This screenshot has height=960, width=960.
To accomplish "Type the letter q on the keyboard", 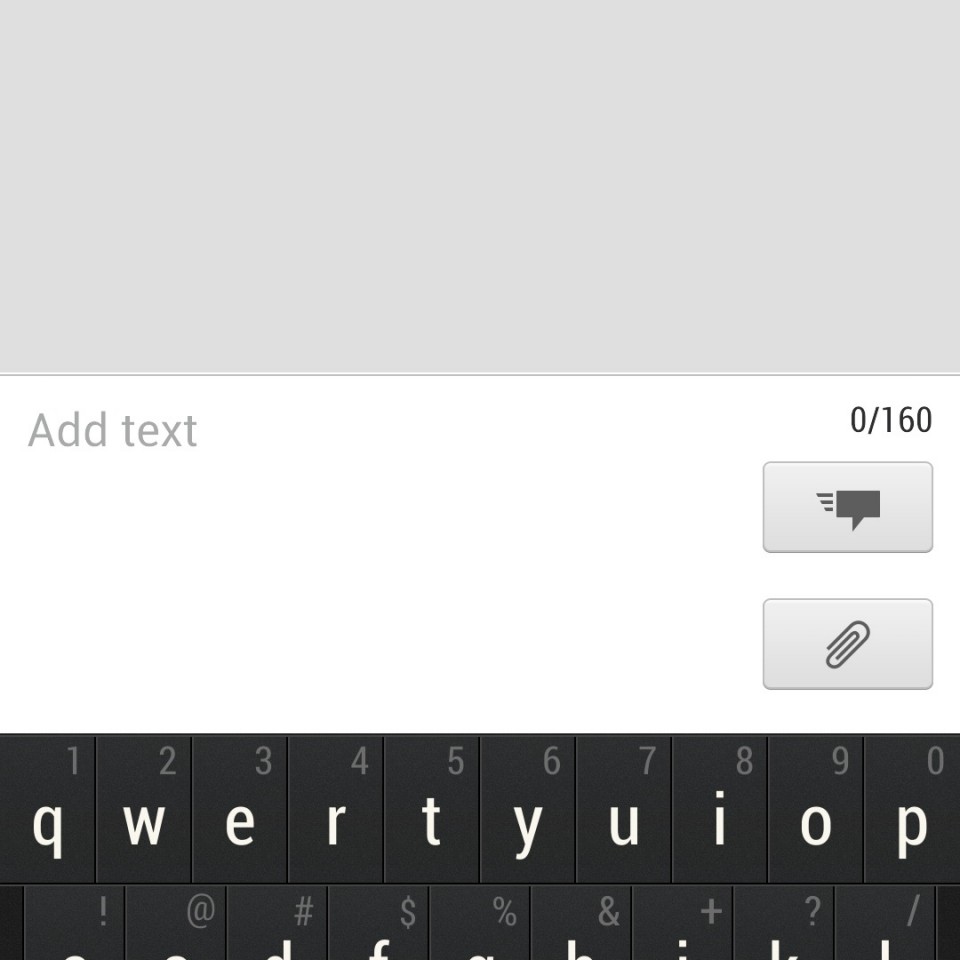I will point(48,811).
